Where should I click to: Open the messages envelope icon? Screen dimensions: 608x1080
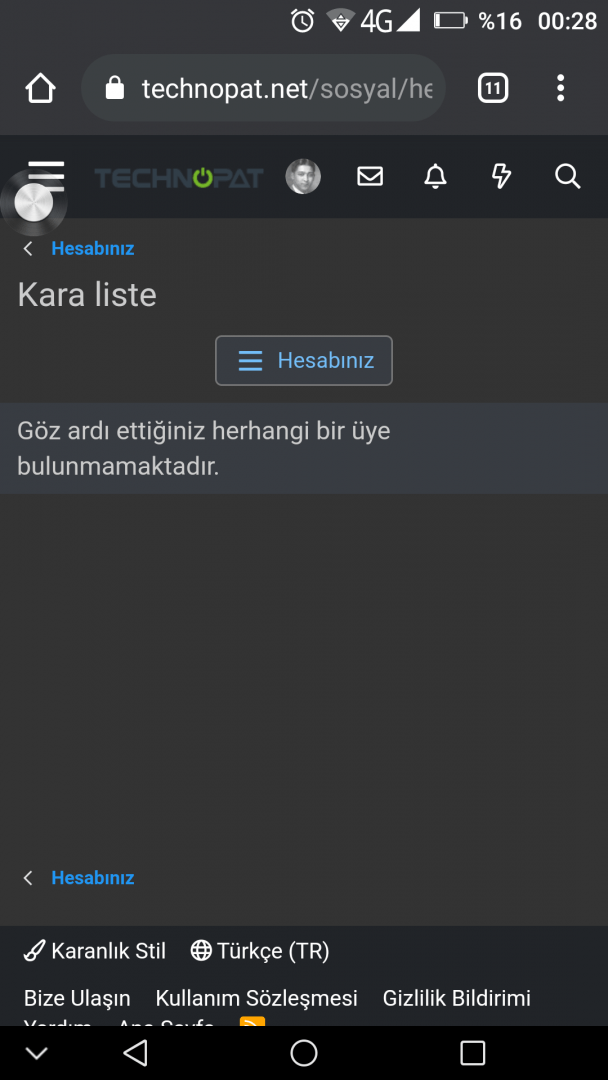[x=370, y=177]
